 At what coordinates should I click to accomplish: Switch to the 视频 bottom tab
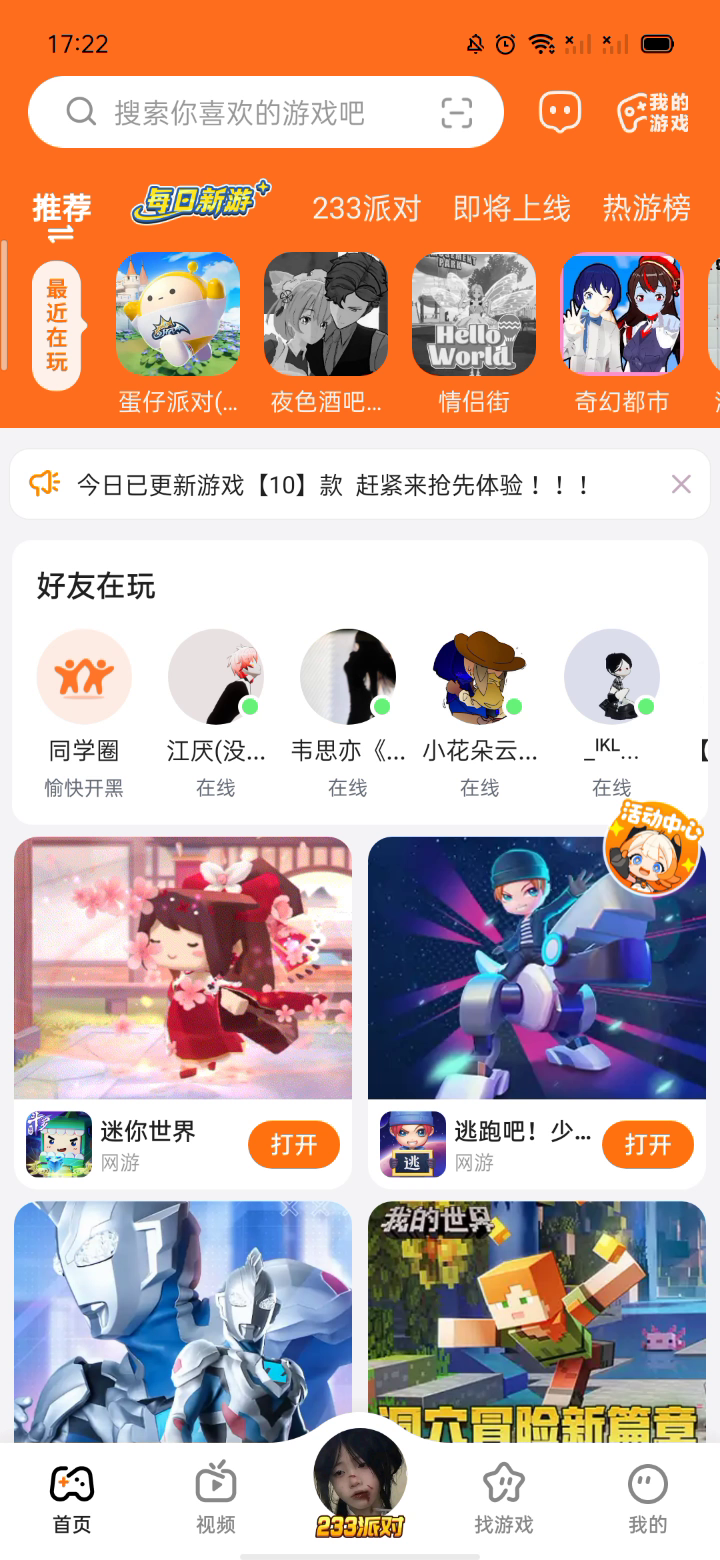click(x=216, y=1497)
